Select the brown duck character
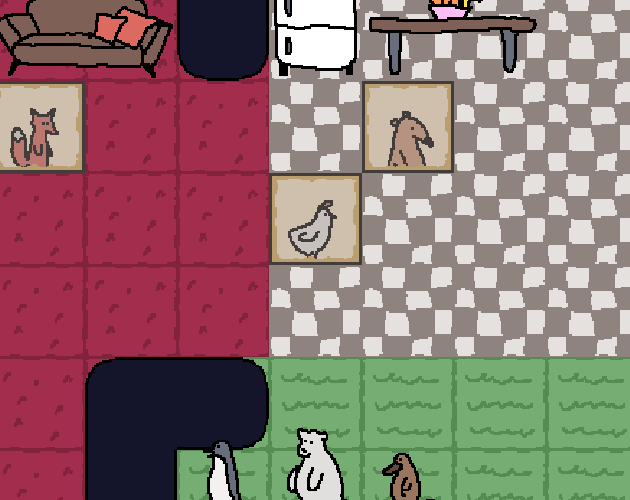Image resolution: width=630 pixels, height=500 pixels. click(402, 477)
